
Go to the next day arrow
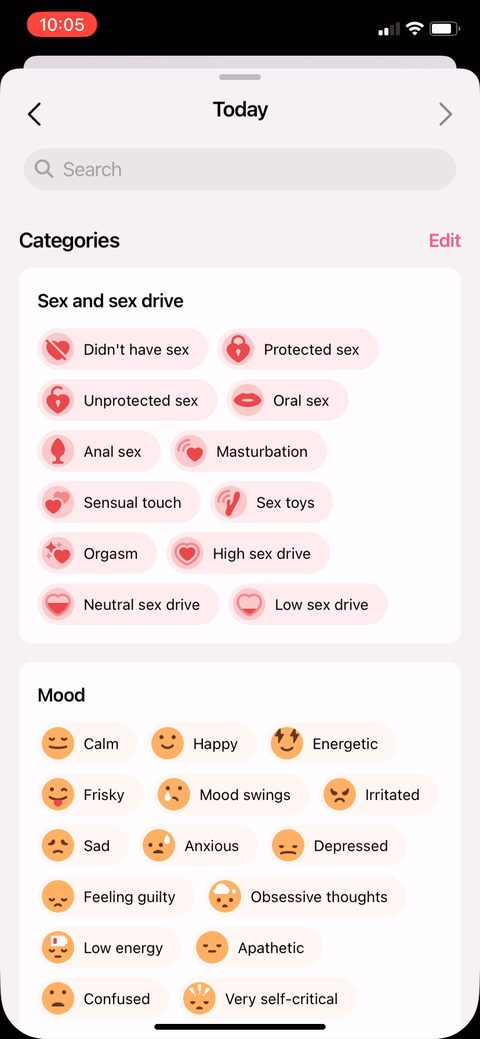446,114
